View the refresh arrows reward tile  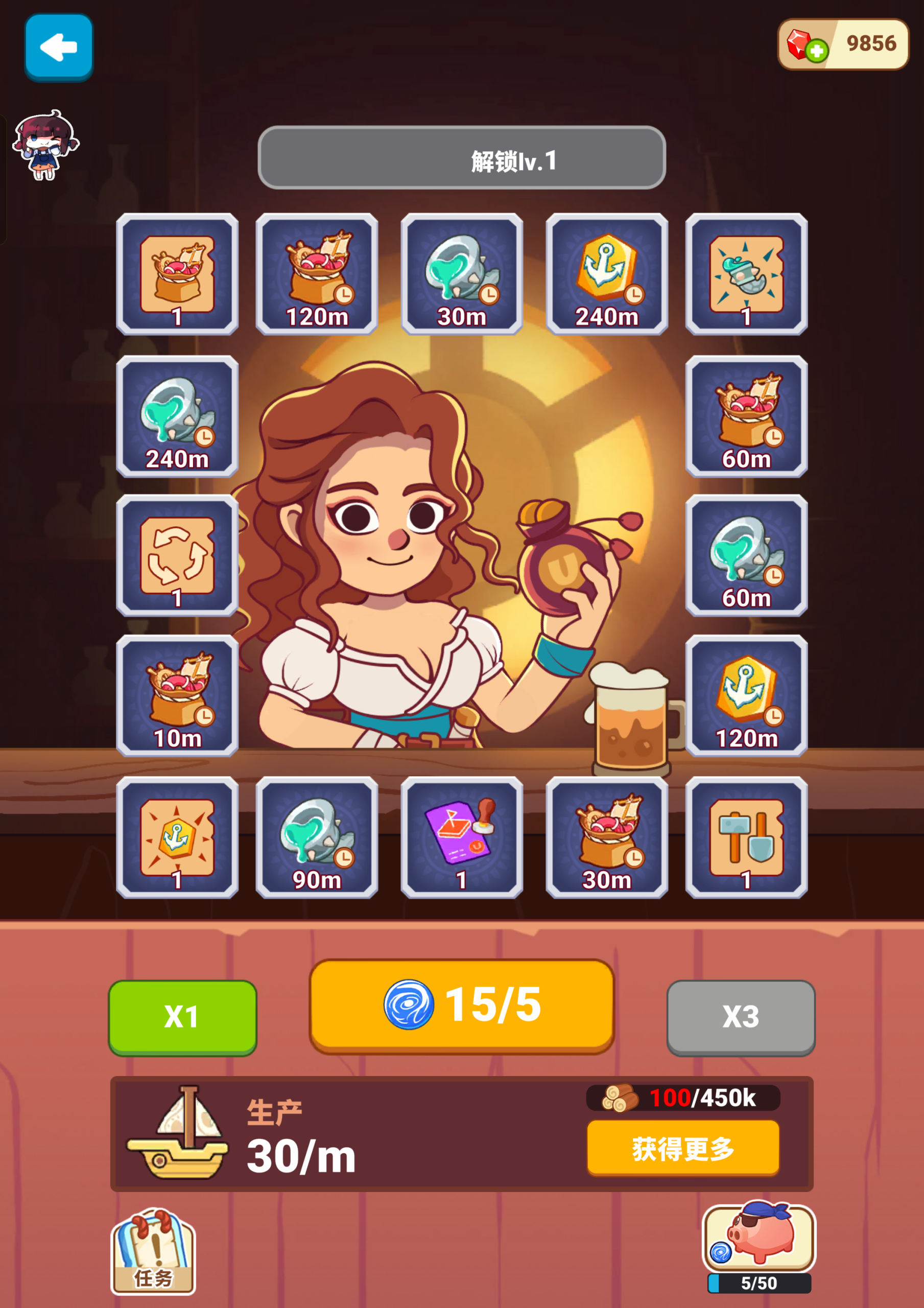click(x=177, y=556)
